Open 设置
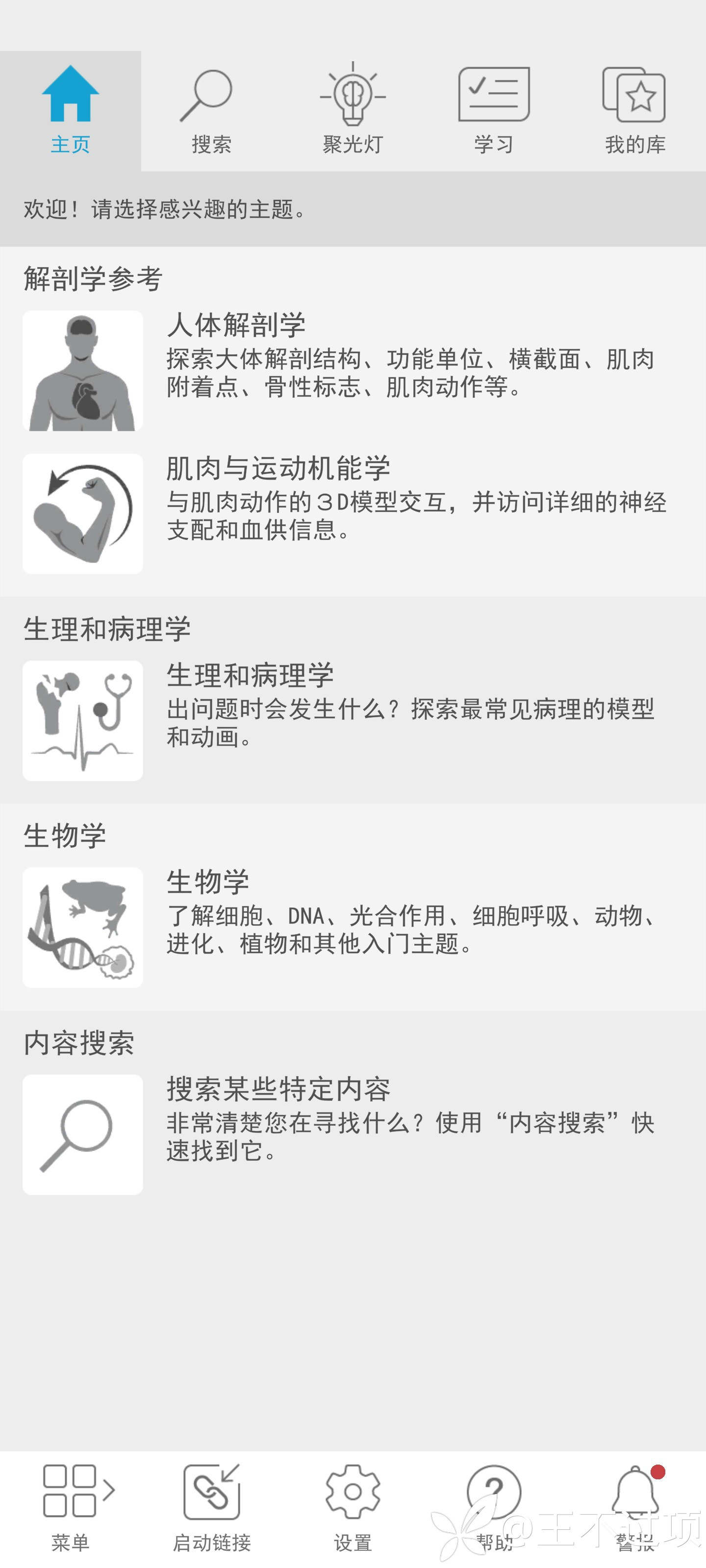Image resolution: width=706 pixels, height=1568 pixels. (x=353, y=1507)
